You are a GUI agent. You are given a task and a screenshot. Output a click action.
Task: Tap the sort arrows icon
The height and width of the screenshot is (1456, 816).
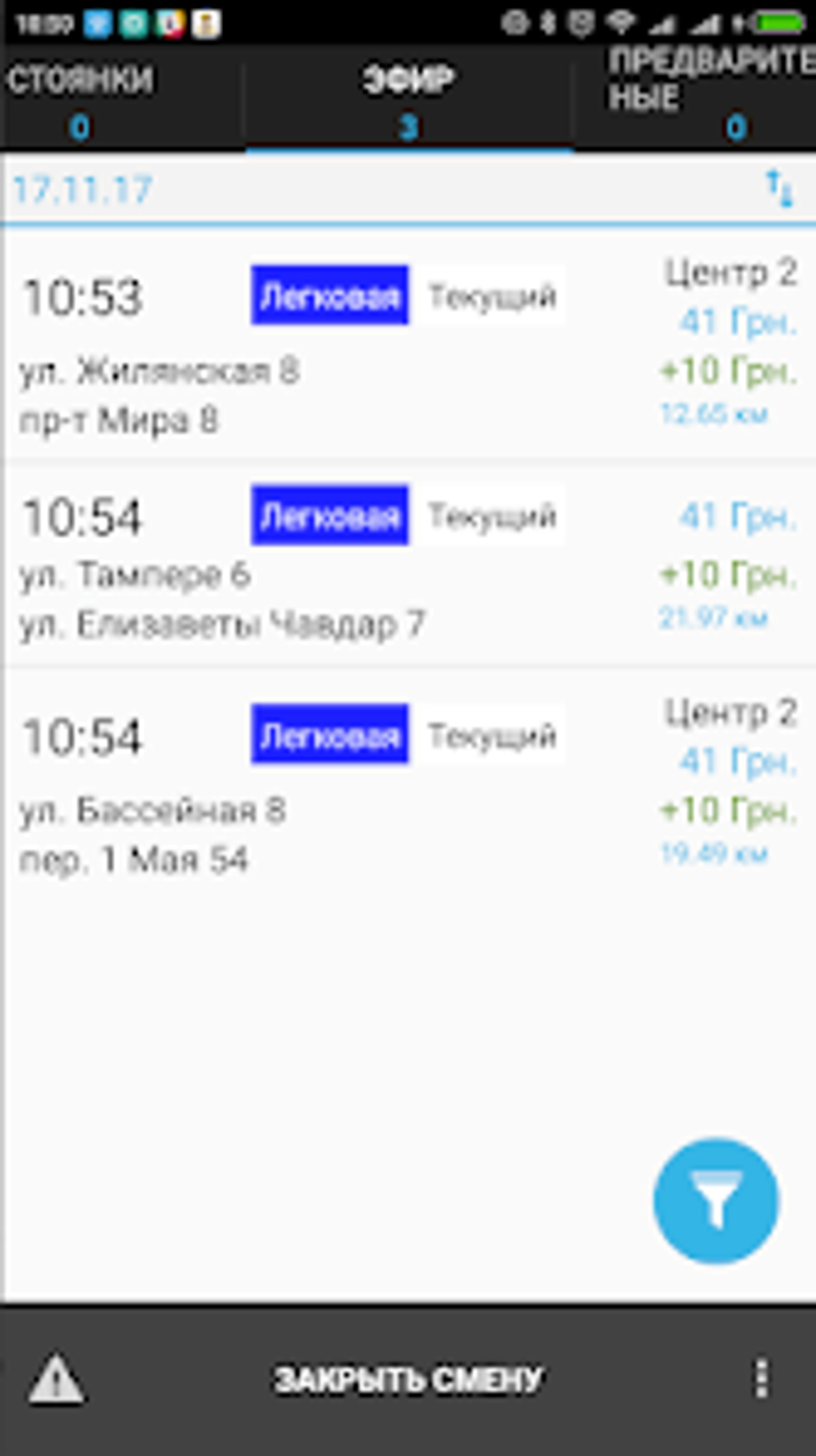click(779, 189)
